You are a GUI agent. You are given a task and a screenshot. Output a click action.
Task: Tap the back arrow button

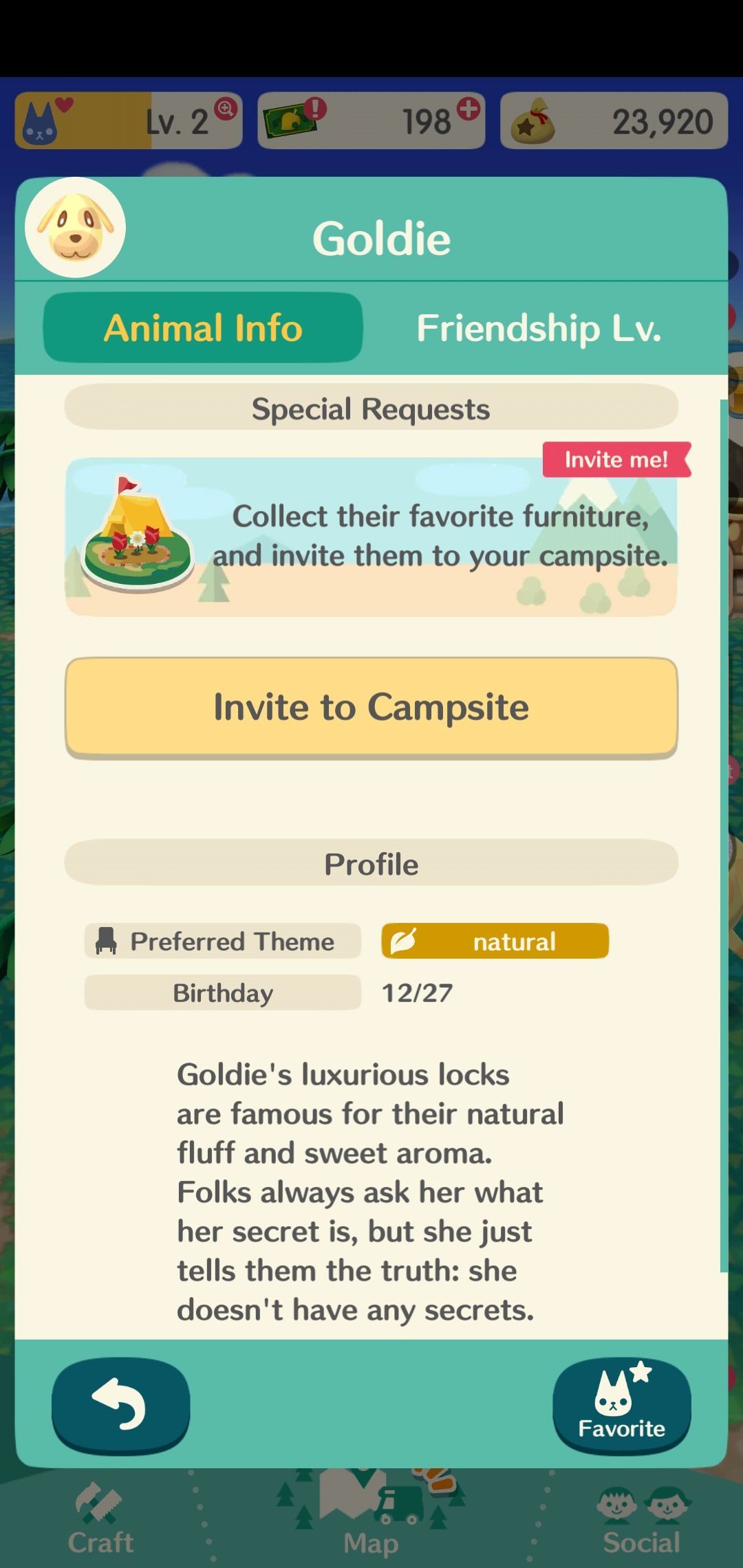point(120,1404)
